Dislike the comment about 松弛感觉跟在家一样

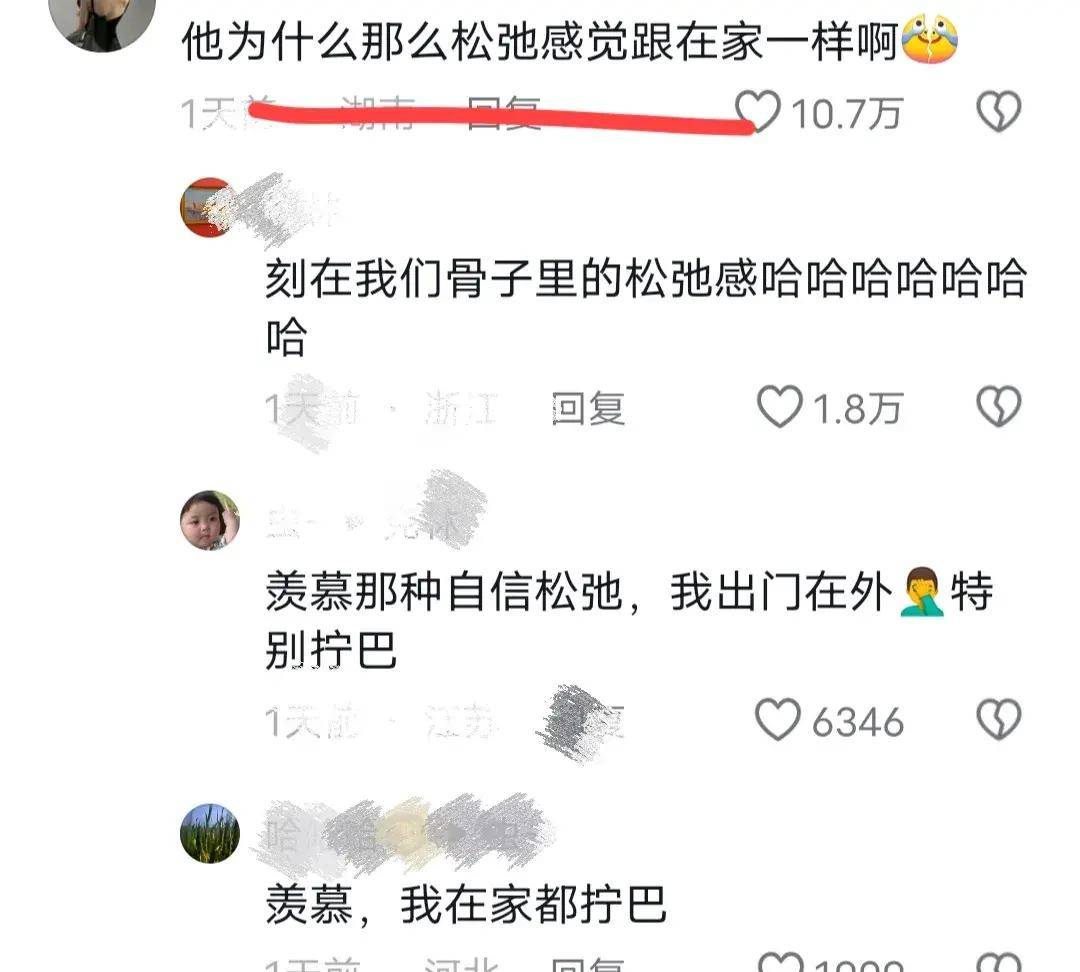point(997,112)
